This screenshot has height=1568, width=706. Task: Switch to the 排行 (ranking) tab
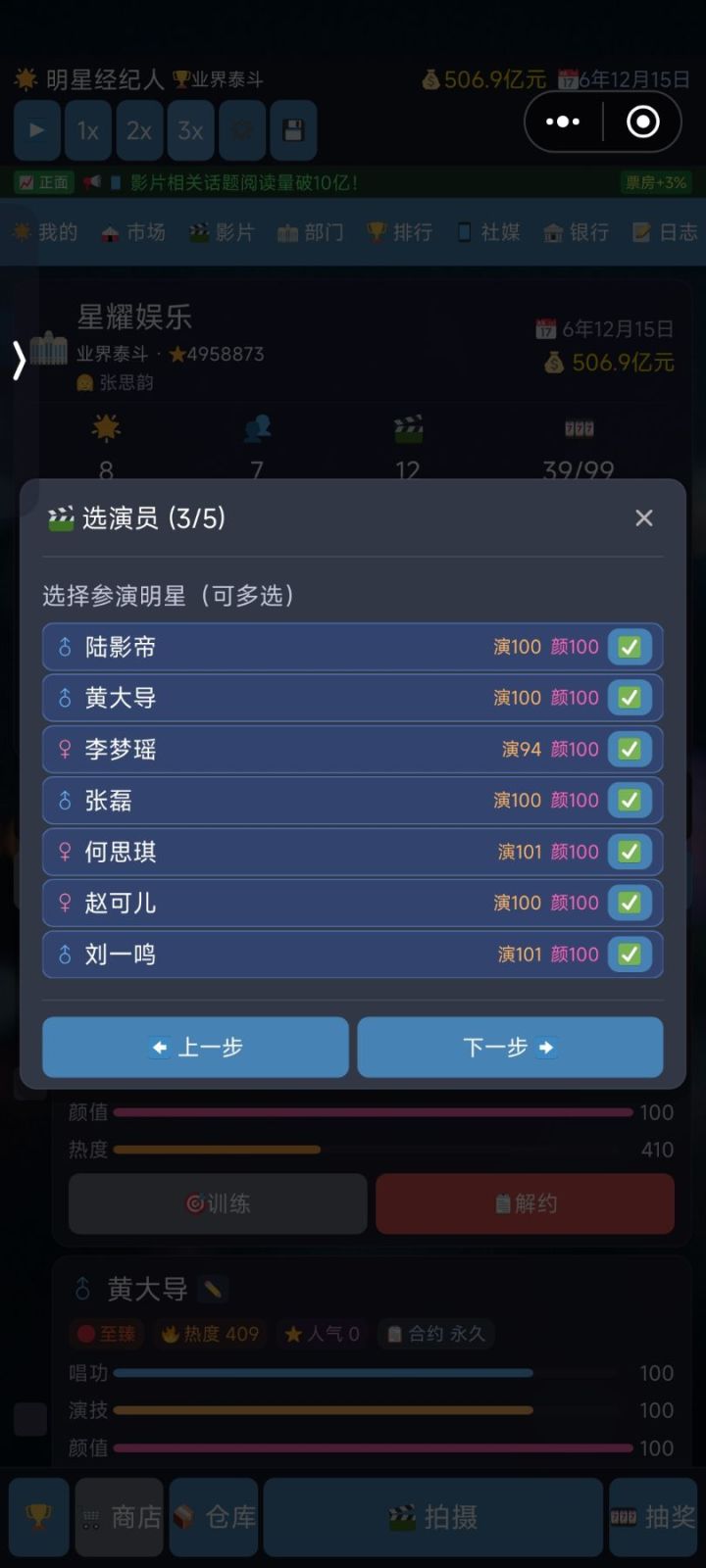pyautogui.click(x=399, y=232)
